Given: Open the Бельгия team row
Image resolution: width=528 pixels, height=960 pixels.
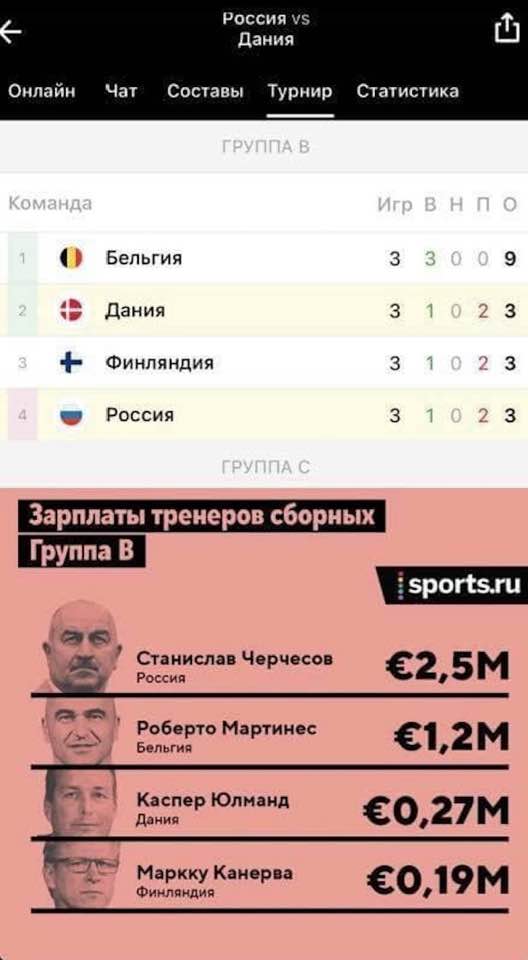Looking at the screenshot, I should pos(264,258).
